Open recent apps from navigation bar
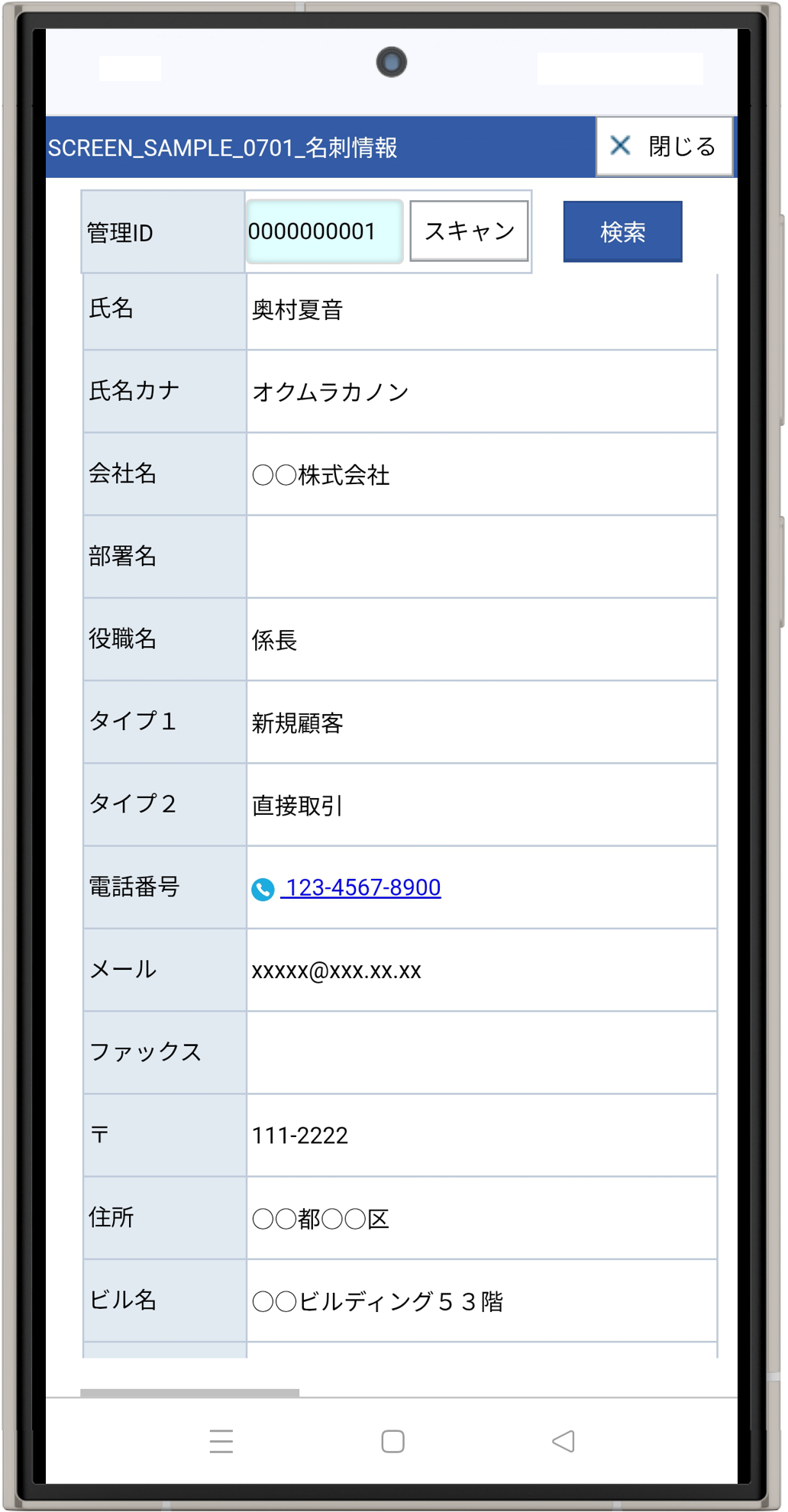 [x=221, y=1441]
